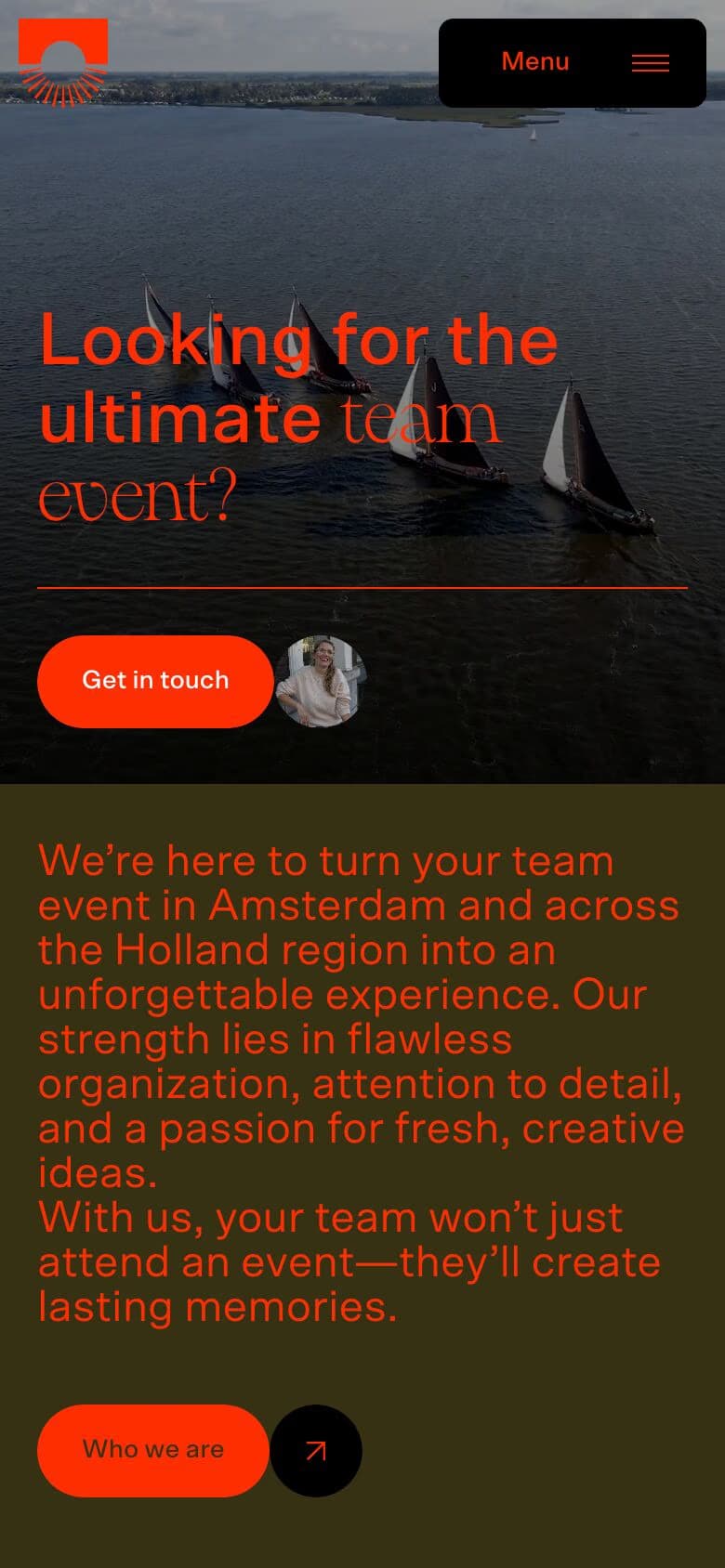Toggle the navigation drawer open via Menu
Screen dimensions: 725x1568
534,61
